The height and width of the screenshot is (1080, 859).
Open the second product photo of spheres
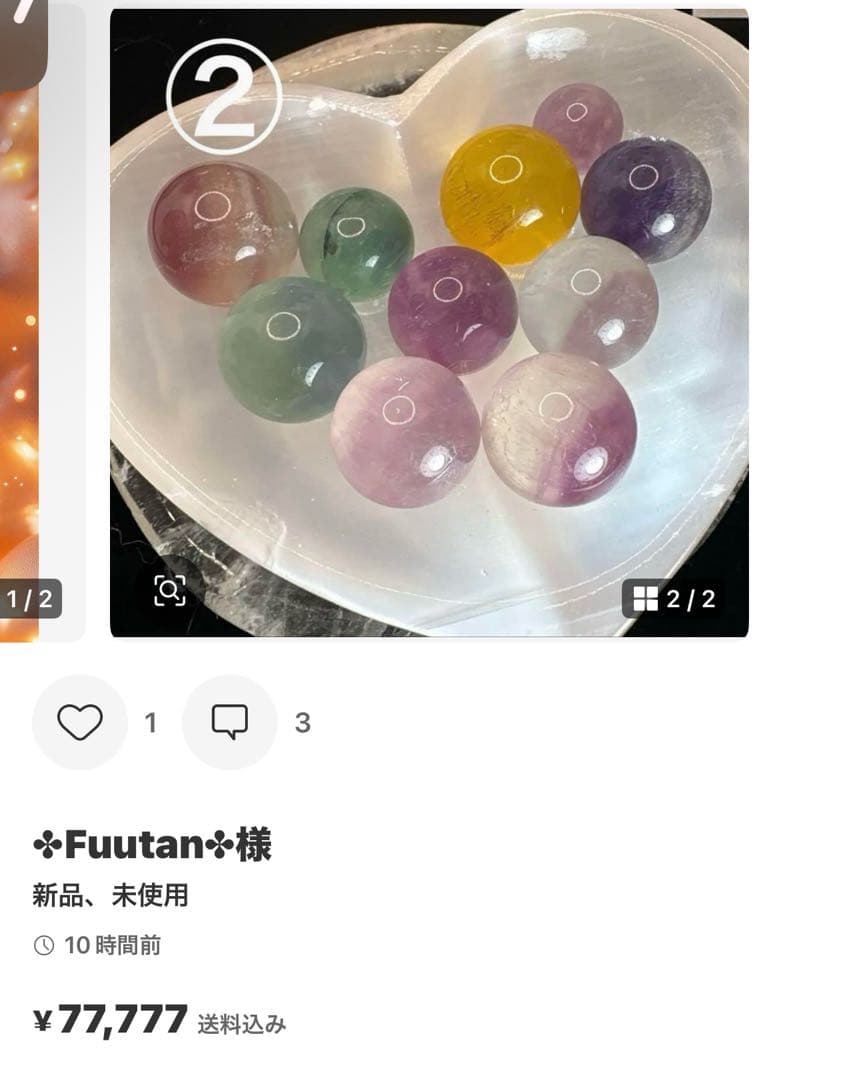tap(428, 320)
